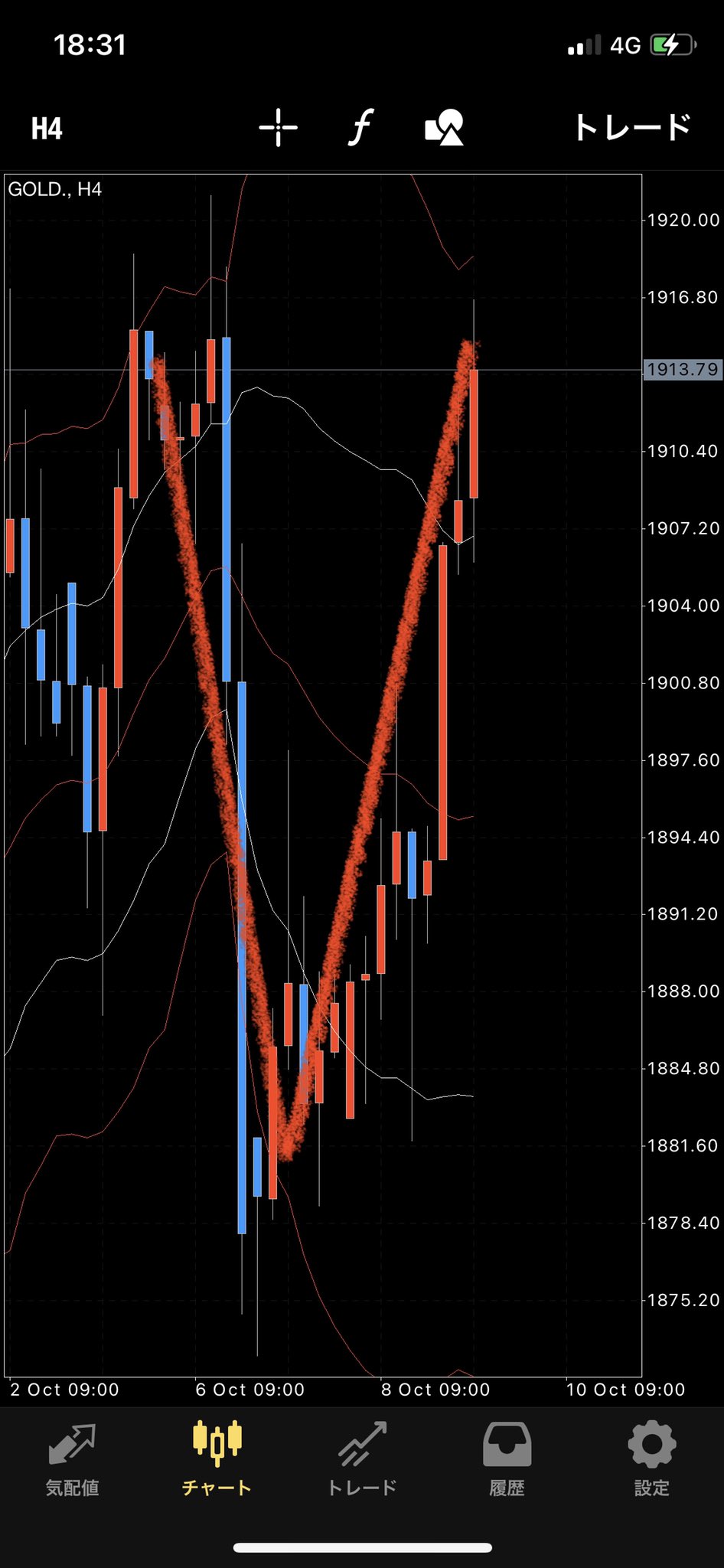Screen dimensions: 724x1568
Task: Open the 設定 settings tab
Action: pyautogui.click(x=651, y=1460)
